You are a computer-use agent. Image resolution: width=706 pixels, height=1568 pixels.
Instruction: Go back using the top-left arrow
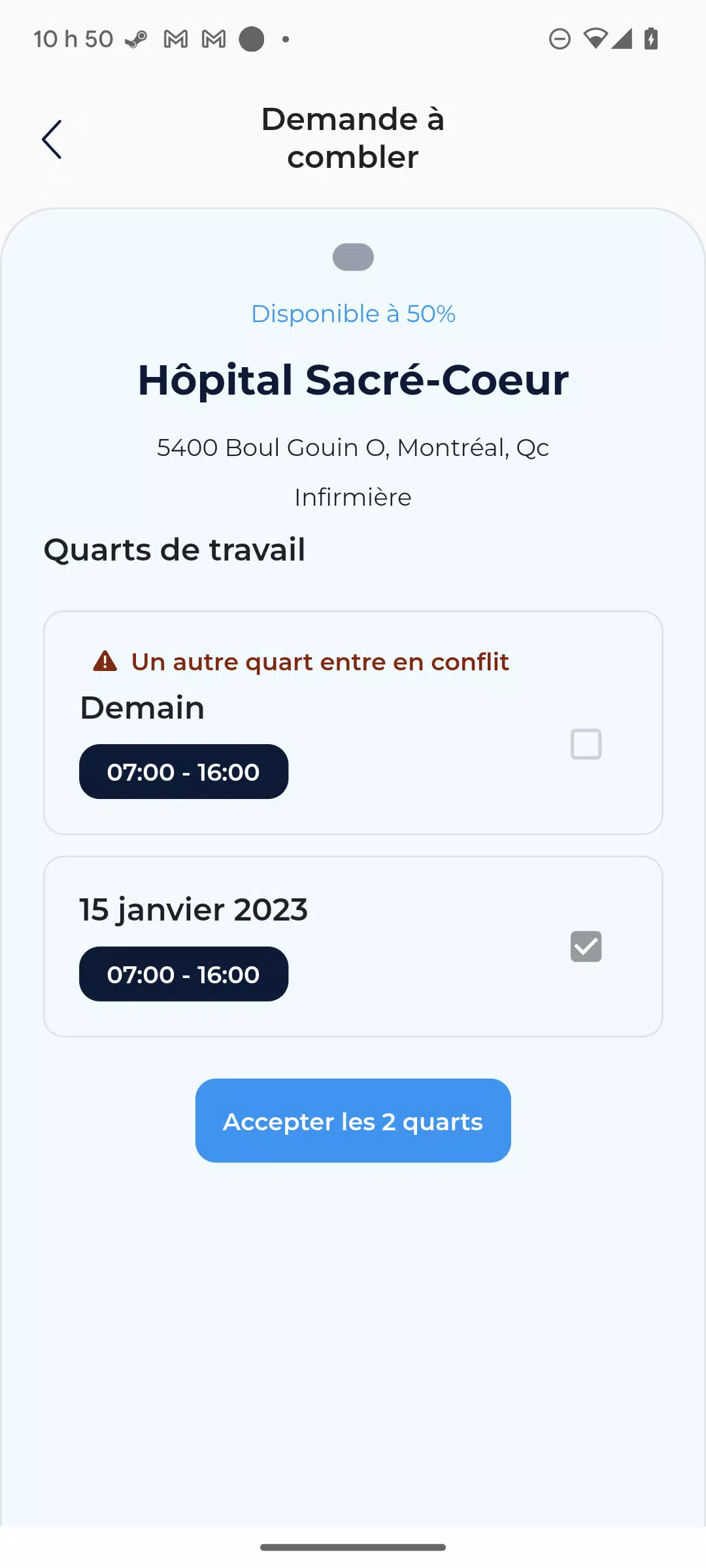(52, 139)
